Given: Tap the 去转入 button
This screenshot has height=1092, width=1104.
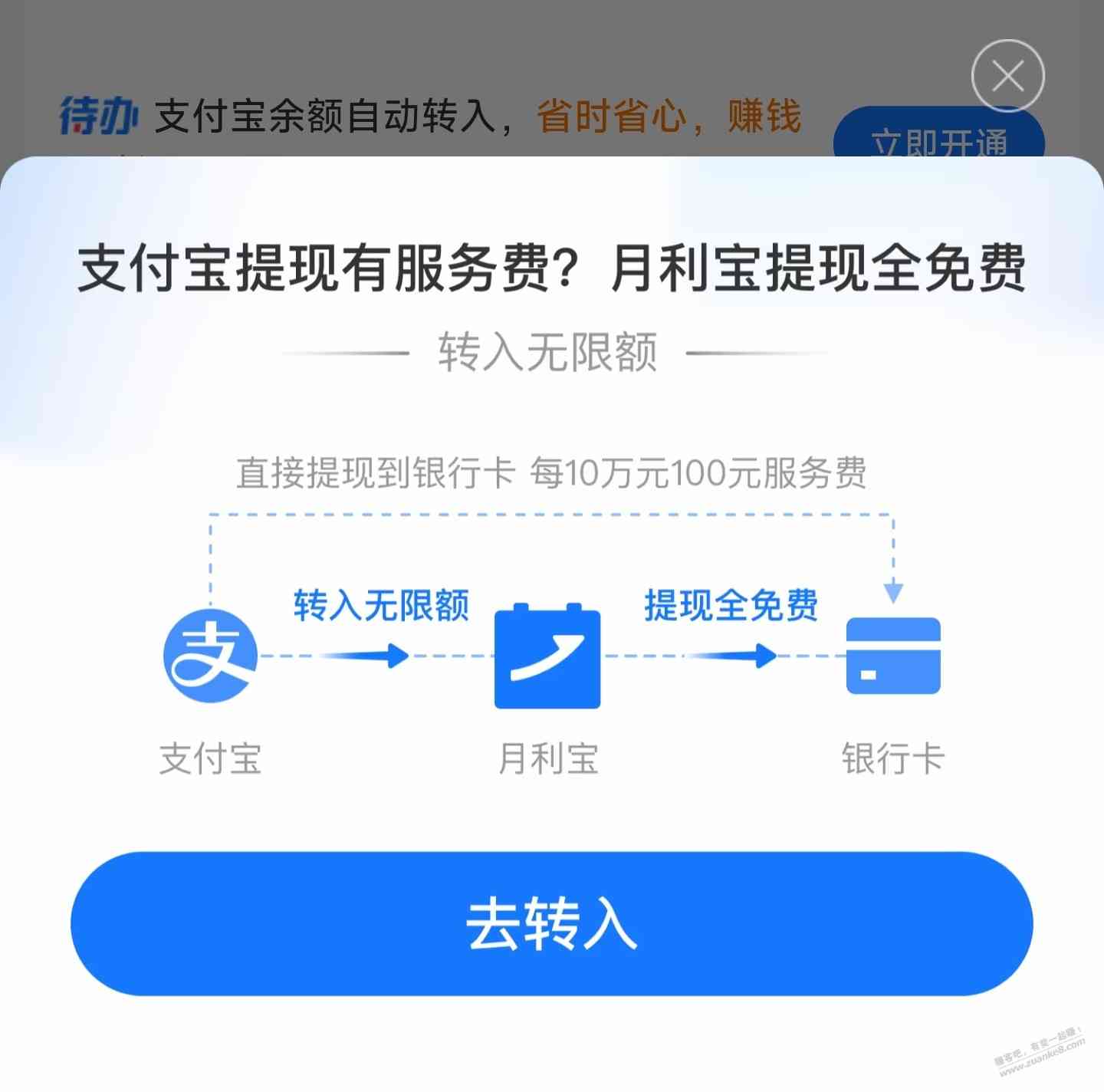Looking at the screenshot, I should pyautogui.click(x=551, y=923).
